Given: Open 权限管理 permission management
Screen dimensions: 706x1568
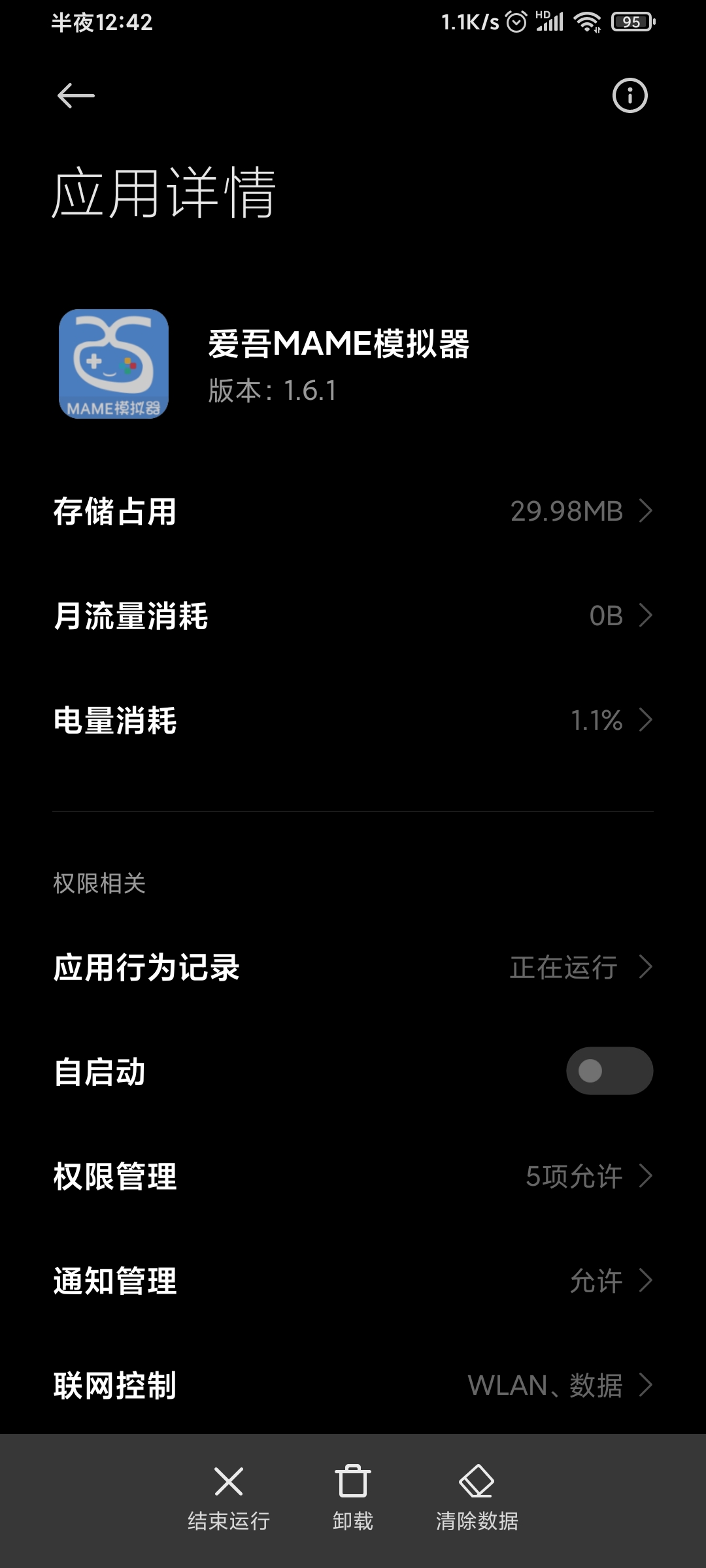Looking at the screenshot, I should [x=353, y=1176].
